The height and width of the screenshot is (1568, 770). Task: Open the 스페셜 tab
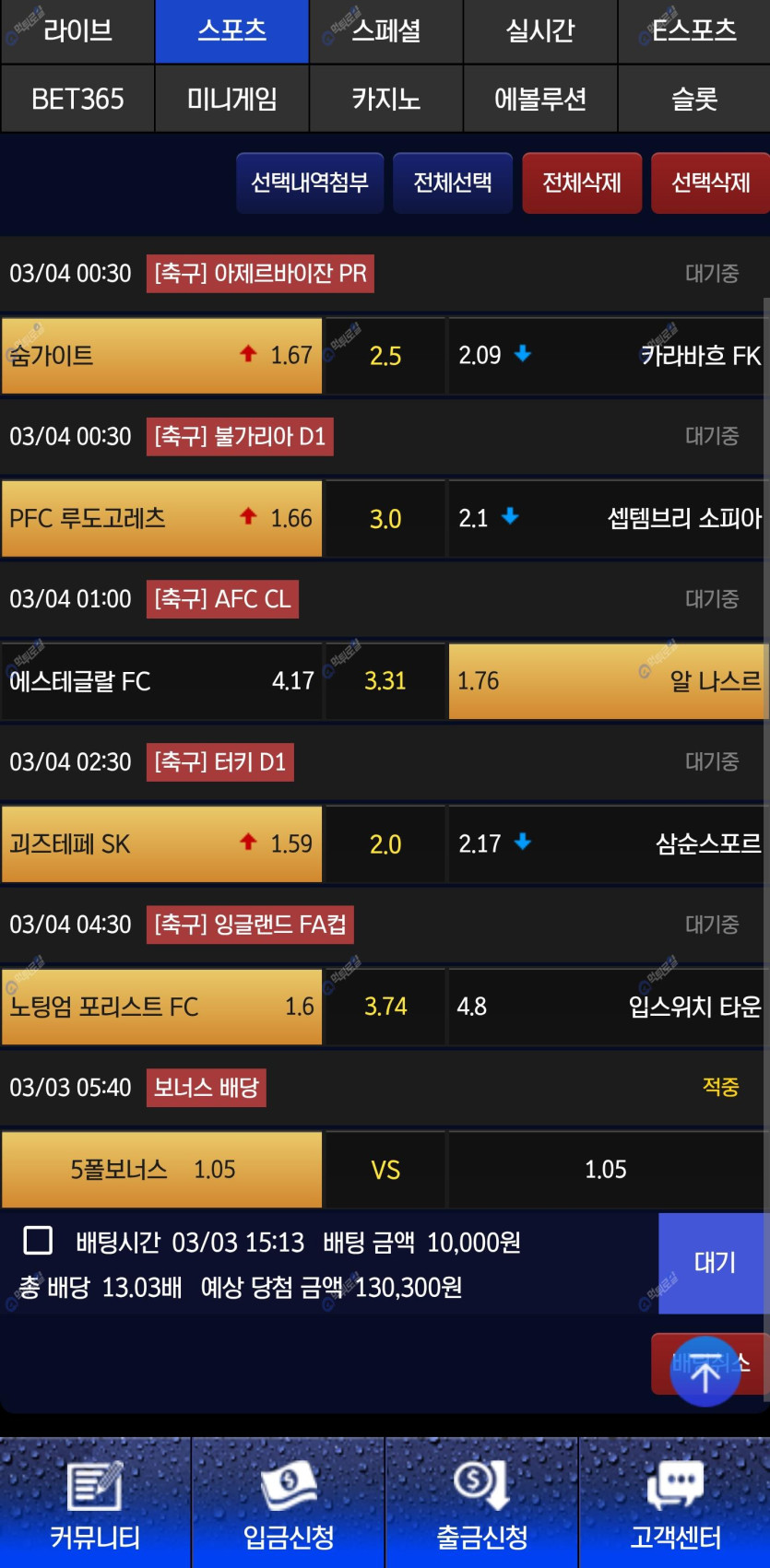tap(385, 31)
